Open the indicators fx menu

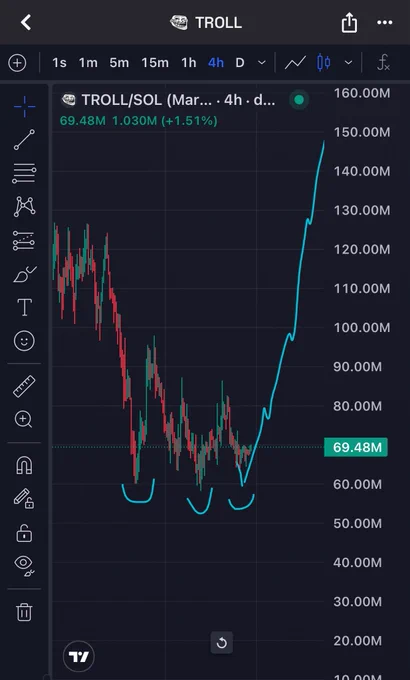click(x=383, y=63)
